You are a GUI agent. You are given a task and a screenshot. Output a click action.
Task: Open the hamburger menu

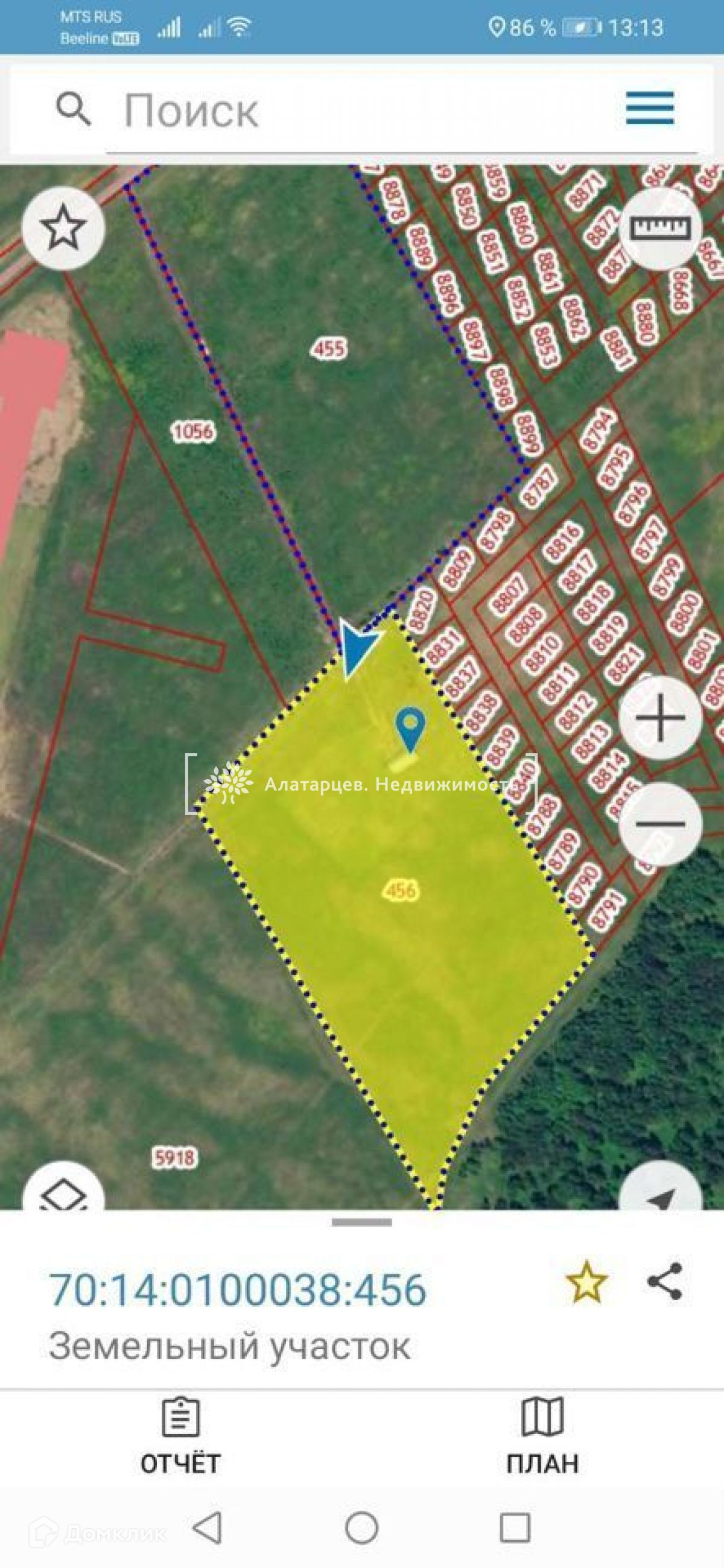(x=650, y=109)
